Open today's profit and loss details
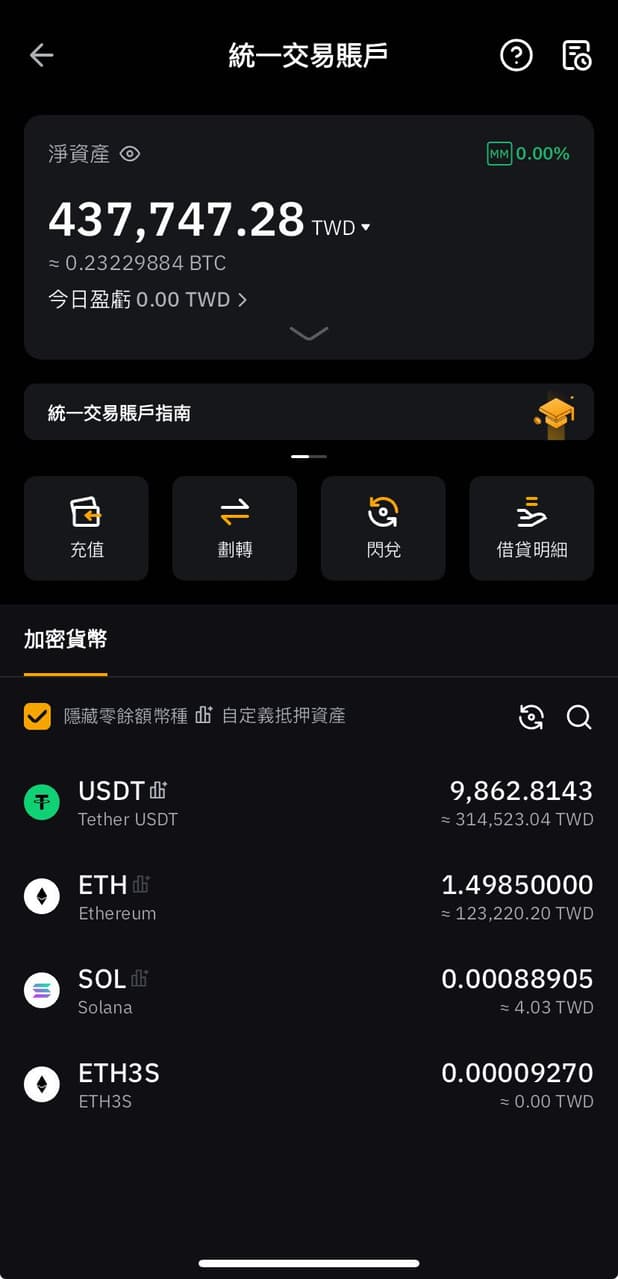Screen dimensions: 618x1279 (147, 299)
